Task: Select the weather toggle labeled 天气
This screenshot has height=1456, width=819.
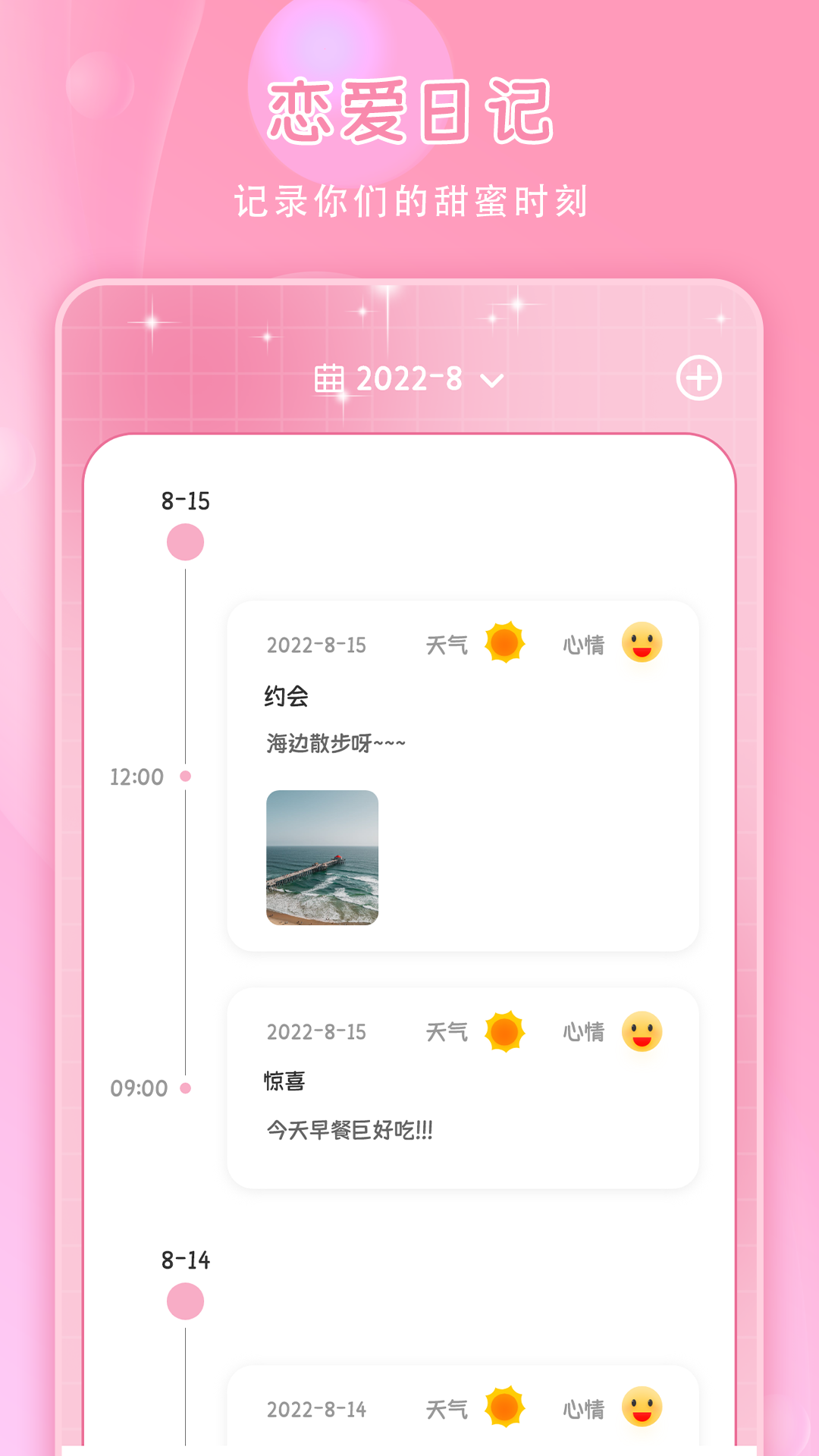Action: pos(446,643)
